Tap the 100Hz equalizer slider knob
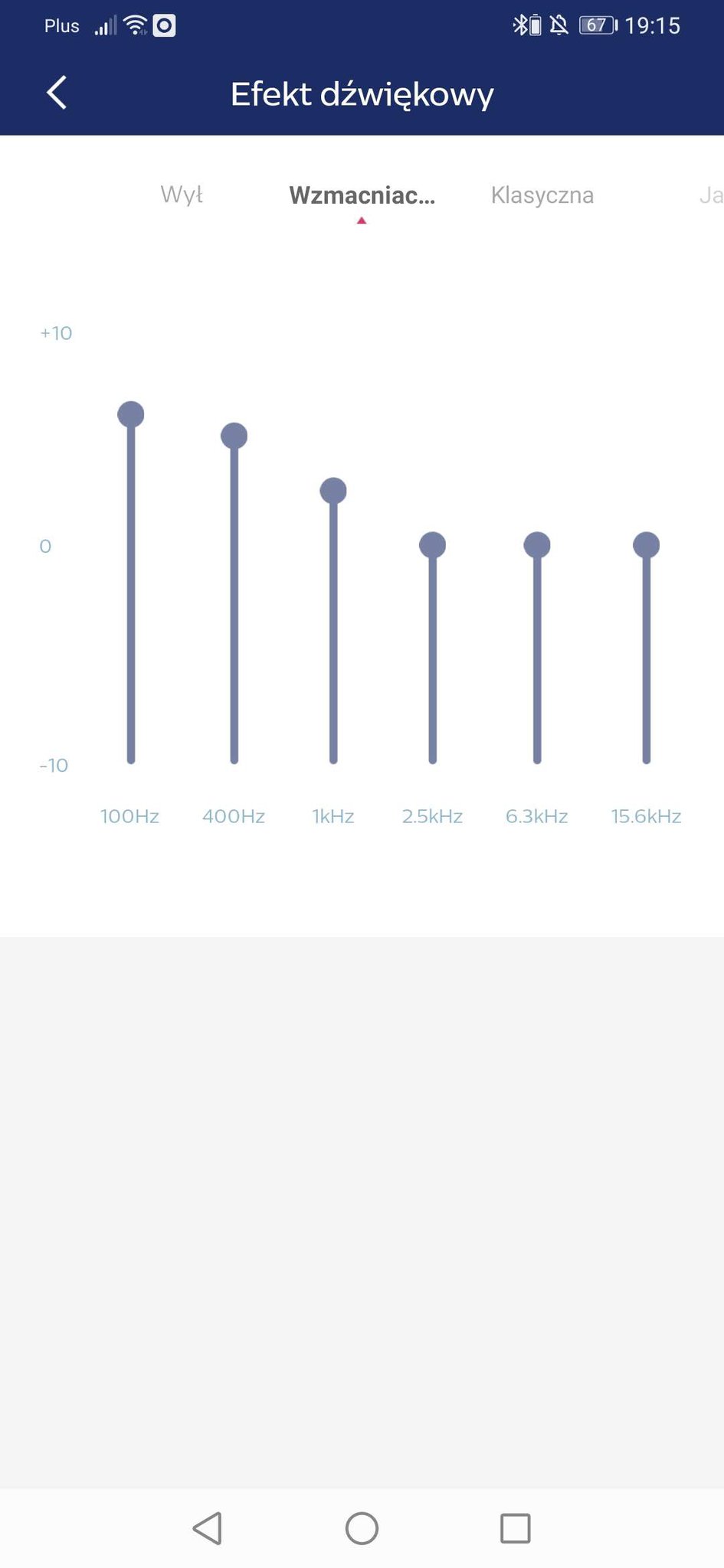This screenshot has height=1568, width=724. coord(131,414)
